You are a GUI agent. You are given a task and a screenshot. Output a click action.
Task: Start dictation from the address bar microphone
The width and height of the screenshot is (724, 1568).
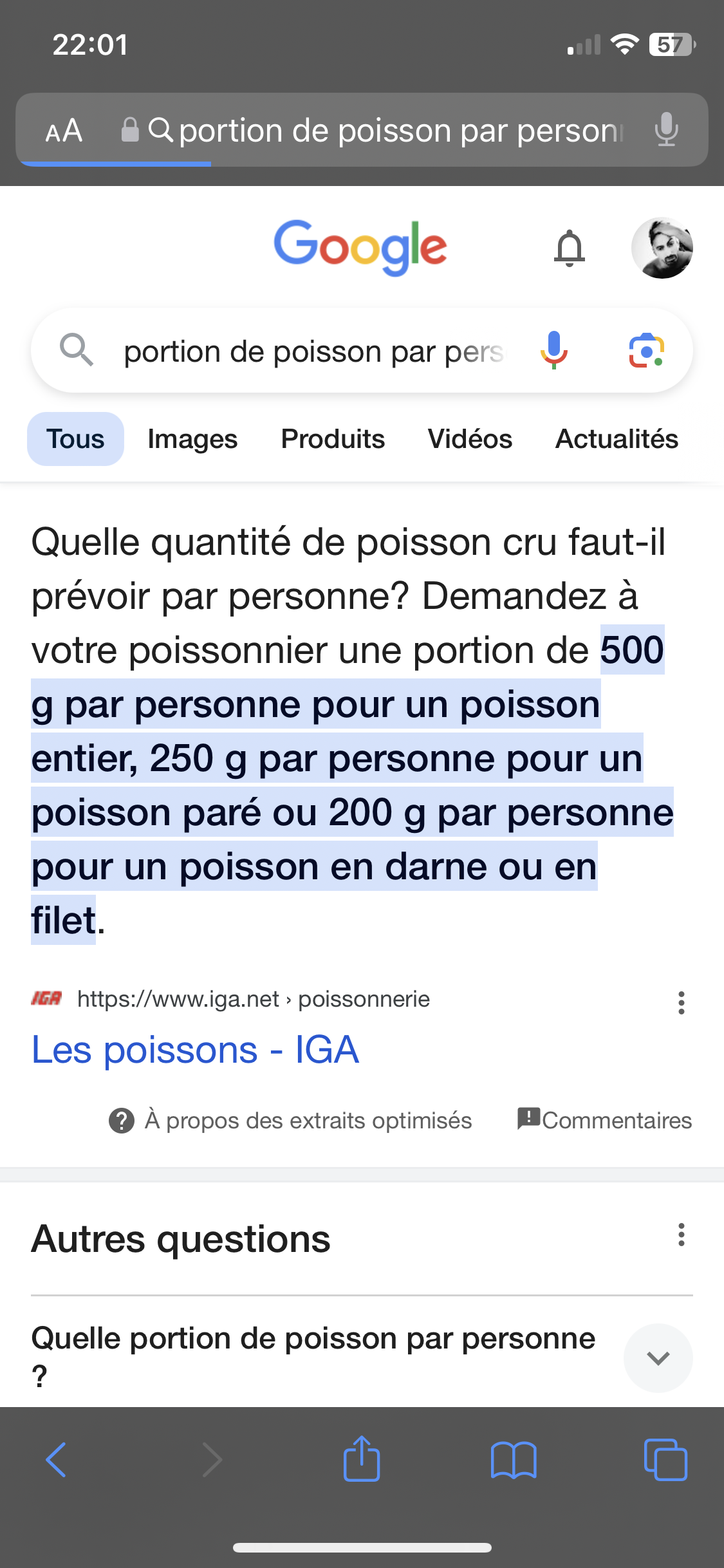click(666, 129)
